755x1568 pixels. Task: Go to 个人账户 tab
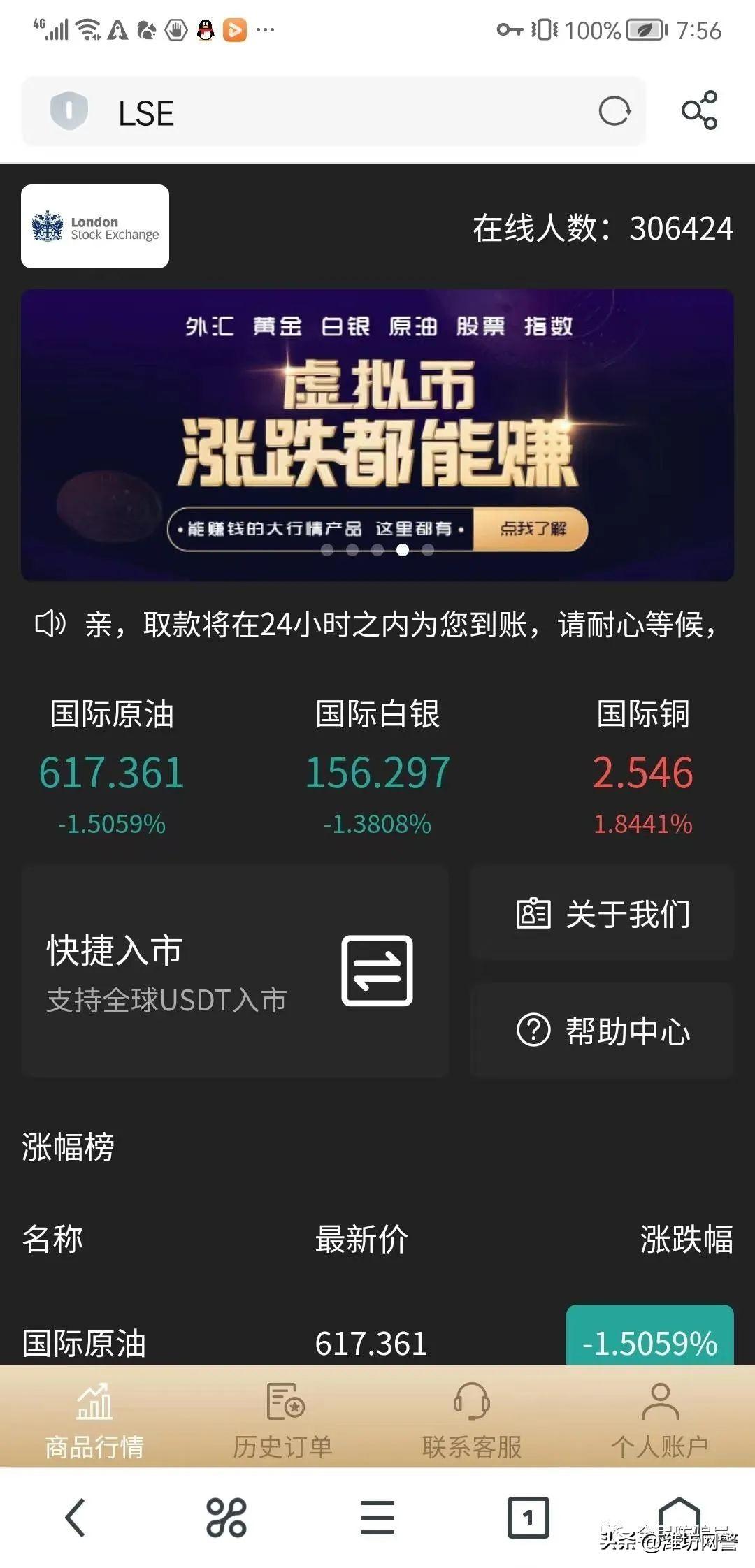[x=660, y=1420]
